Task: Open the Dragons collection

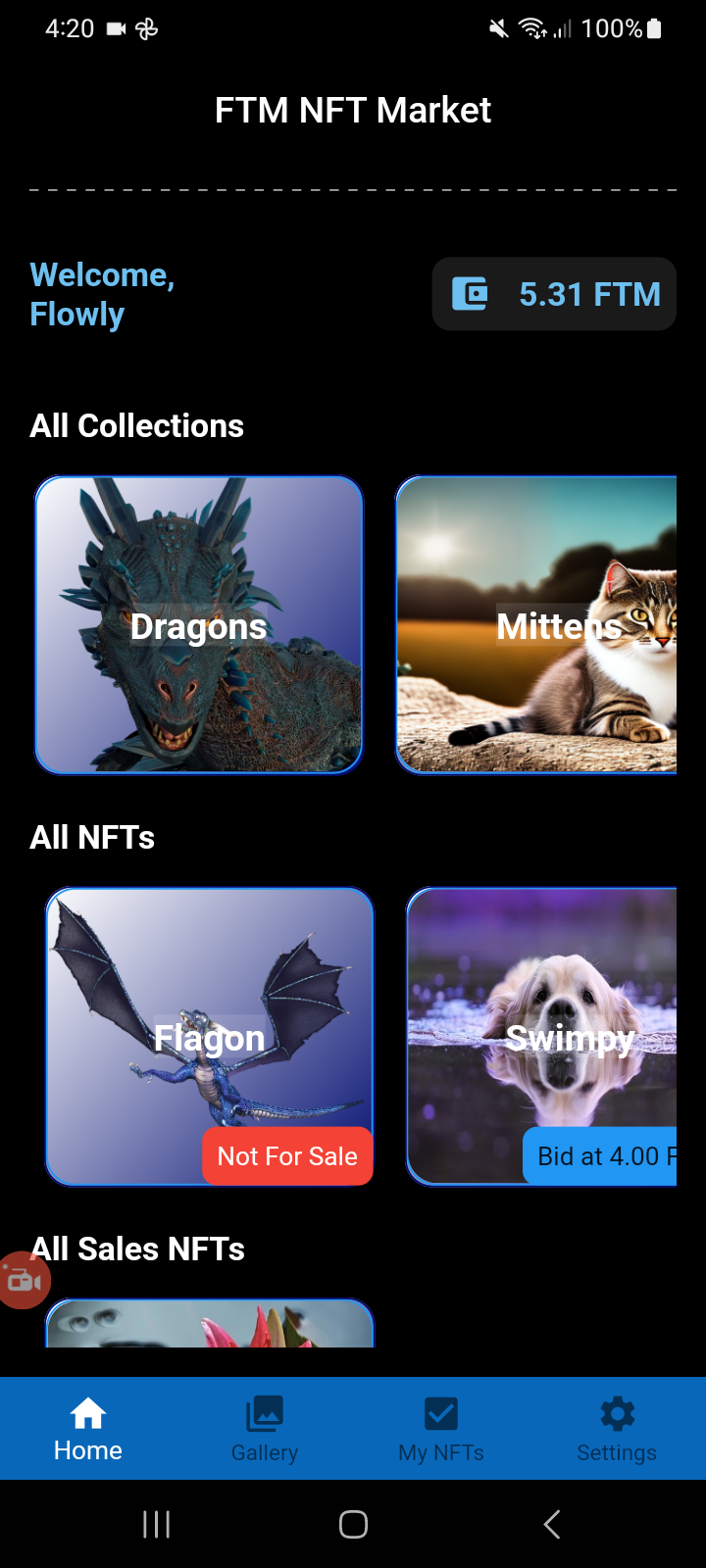Action: click(x=198, y=624)
